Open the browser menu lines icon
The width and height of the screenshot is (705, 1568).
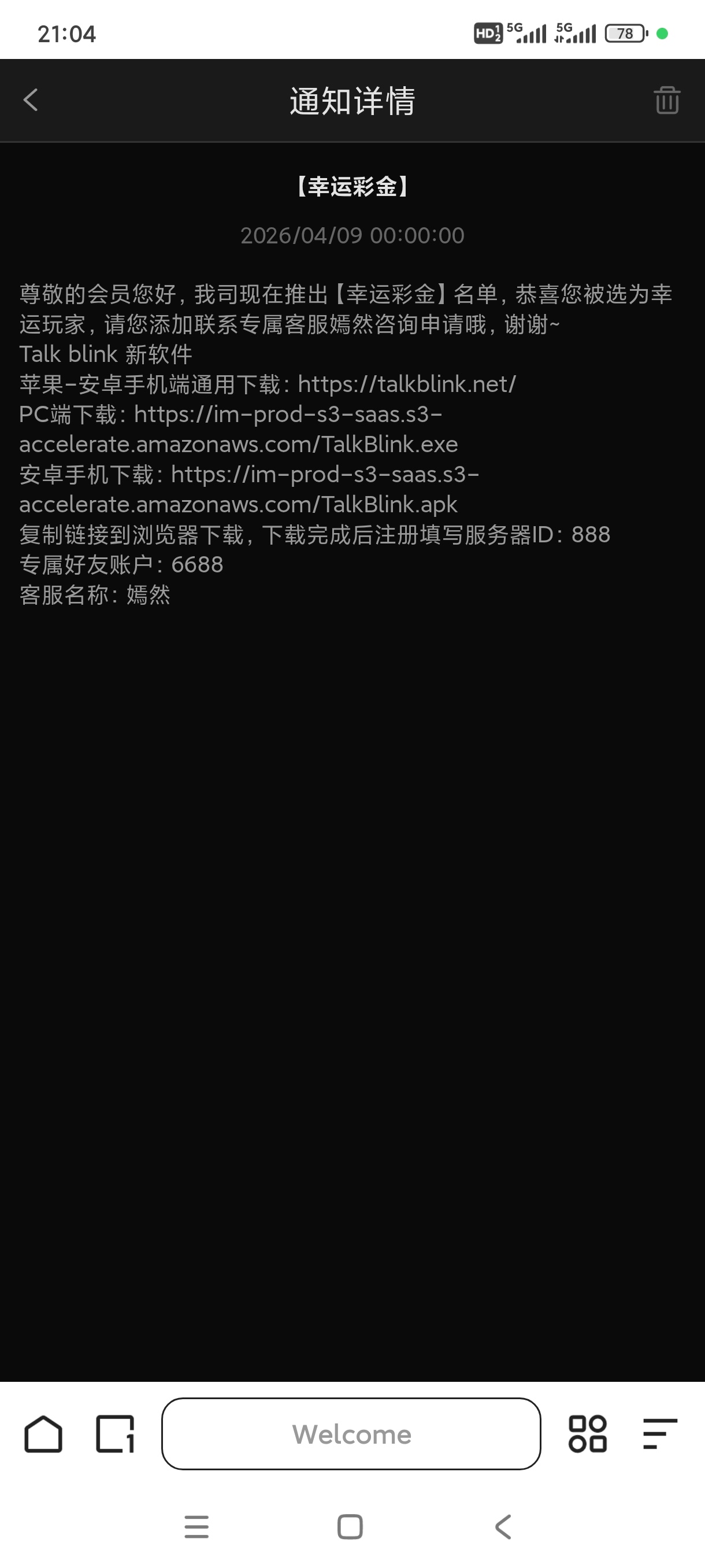(x=660, y=1434)
